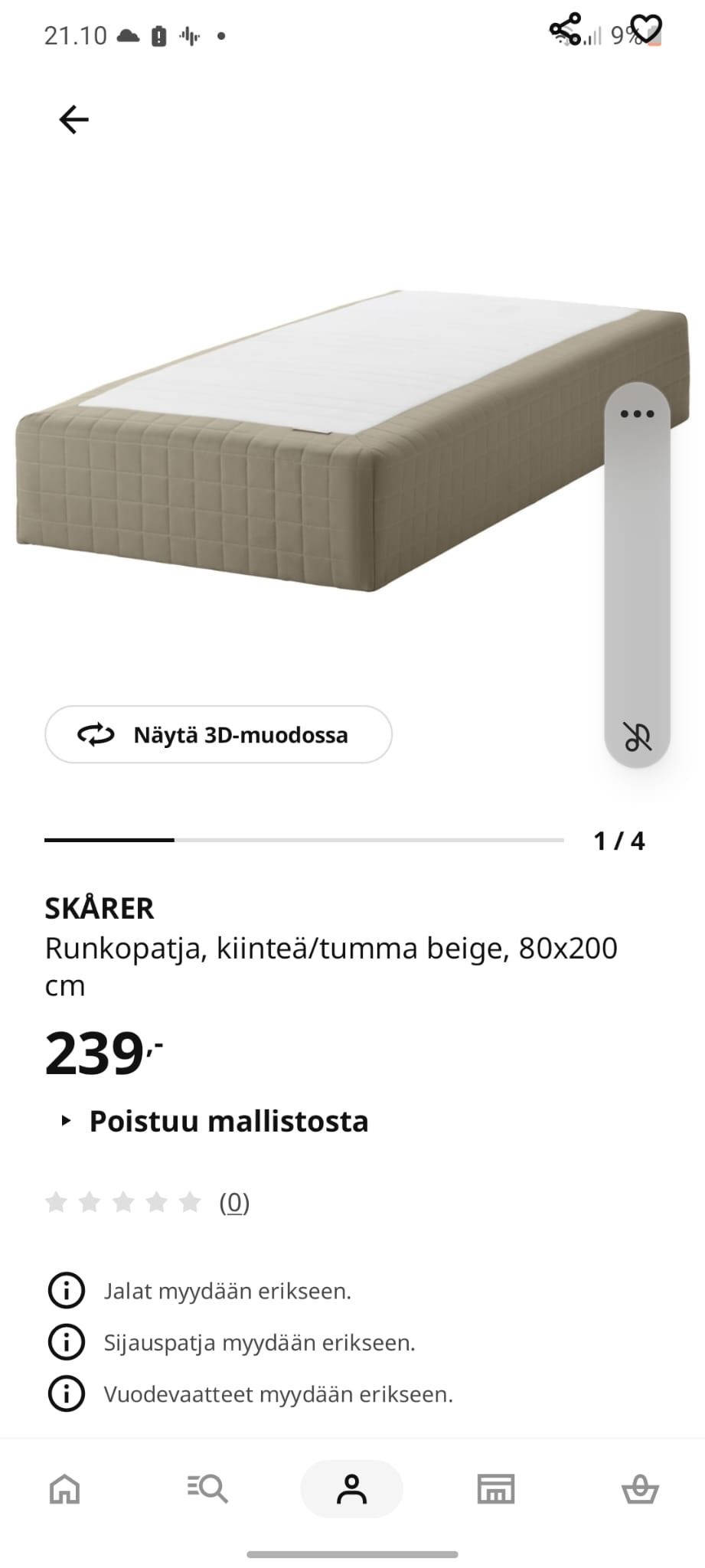Switch to the profile tab
This screenshot has width=705, height=1568.
click(351, 1488)
